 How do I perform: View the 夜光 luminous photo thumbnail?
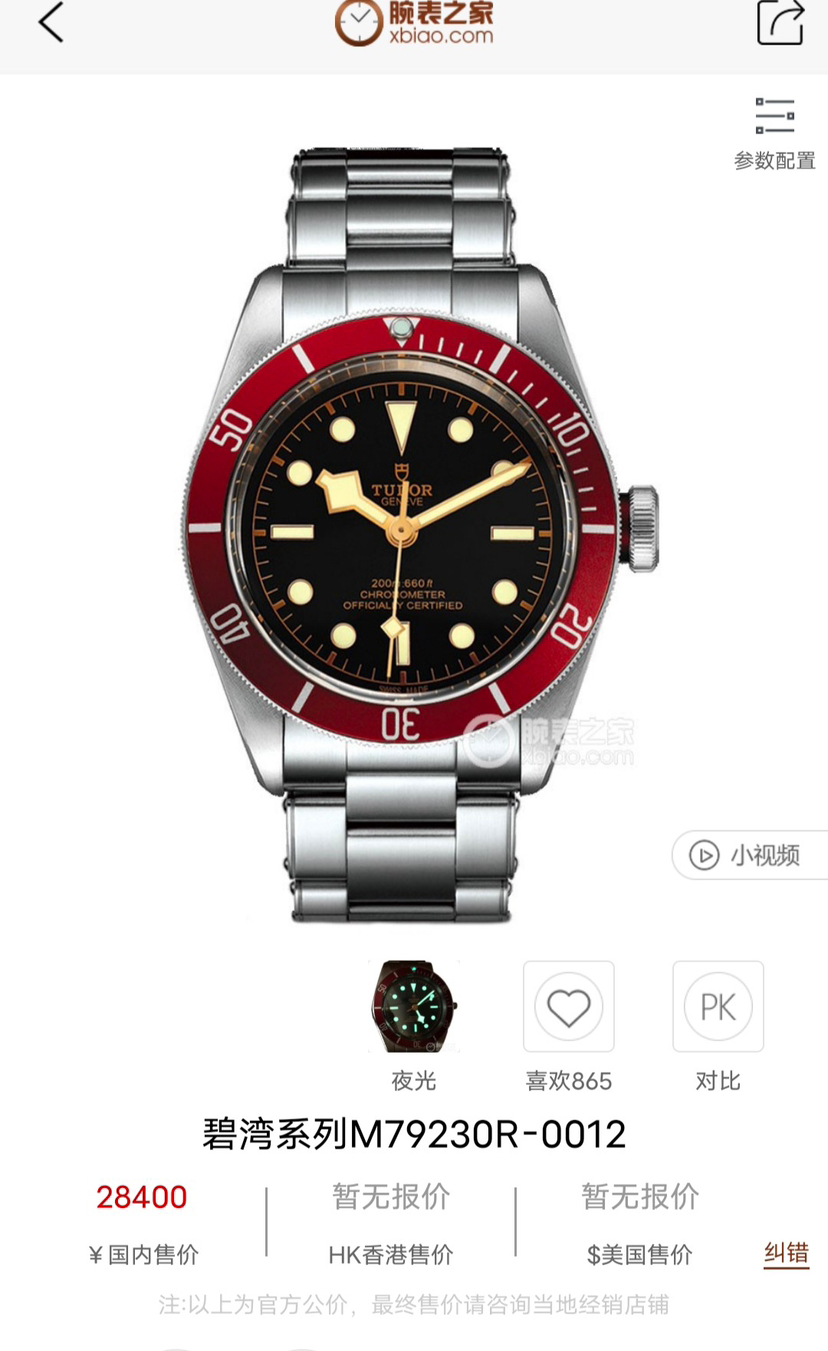(413, 1006)
